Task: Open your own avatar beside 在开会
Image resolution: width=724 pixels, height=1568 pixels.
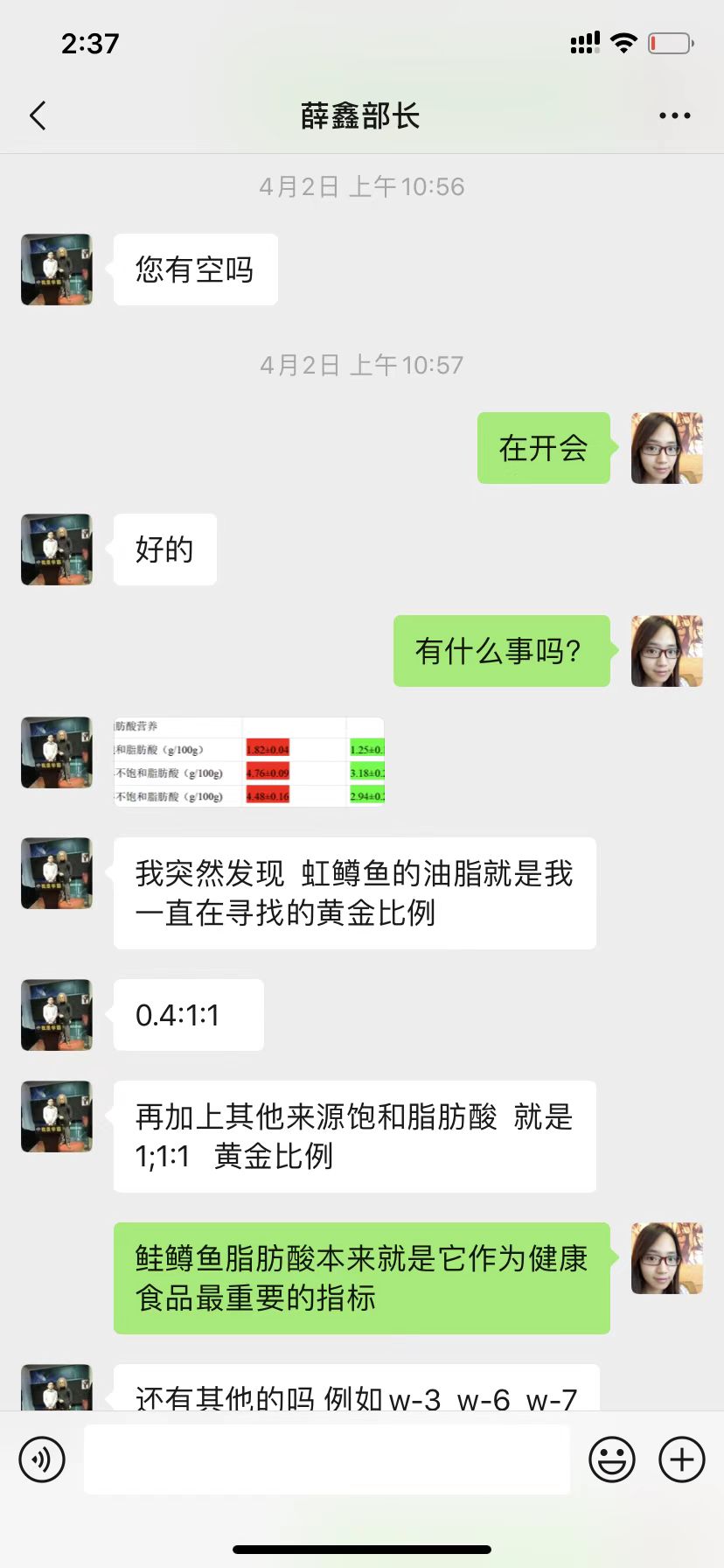Action: [666, 448]
